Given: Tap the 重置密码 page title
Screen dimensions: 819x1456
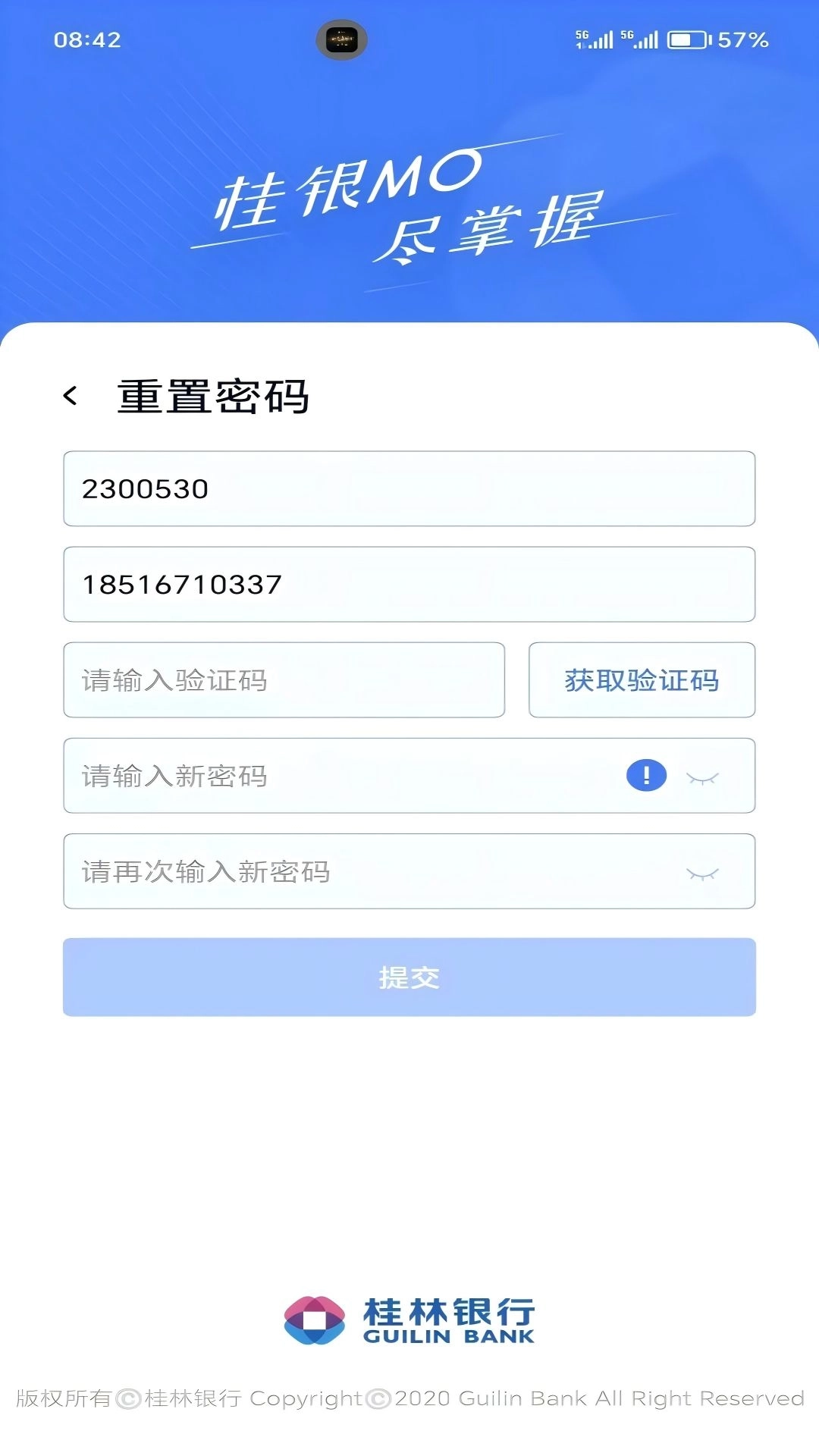Looking at the screenshot, I should click(x=215, y=397).
